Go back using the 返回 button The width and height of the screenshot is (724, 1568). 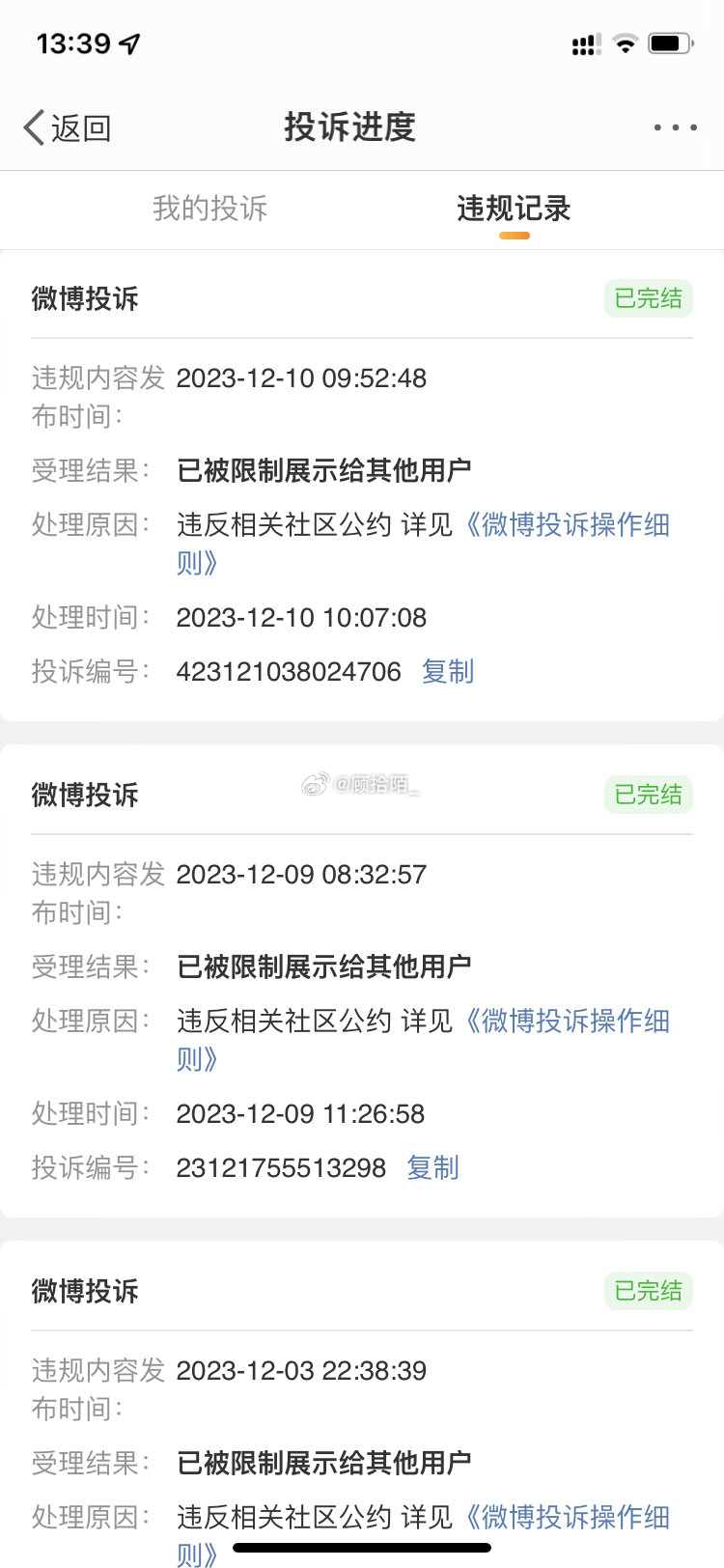point(67,127)
